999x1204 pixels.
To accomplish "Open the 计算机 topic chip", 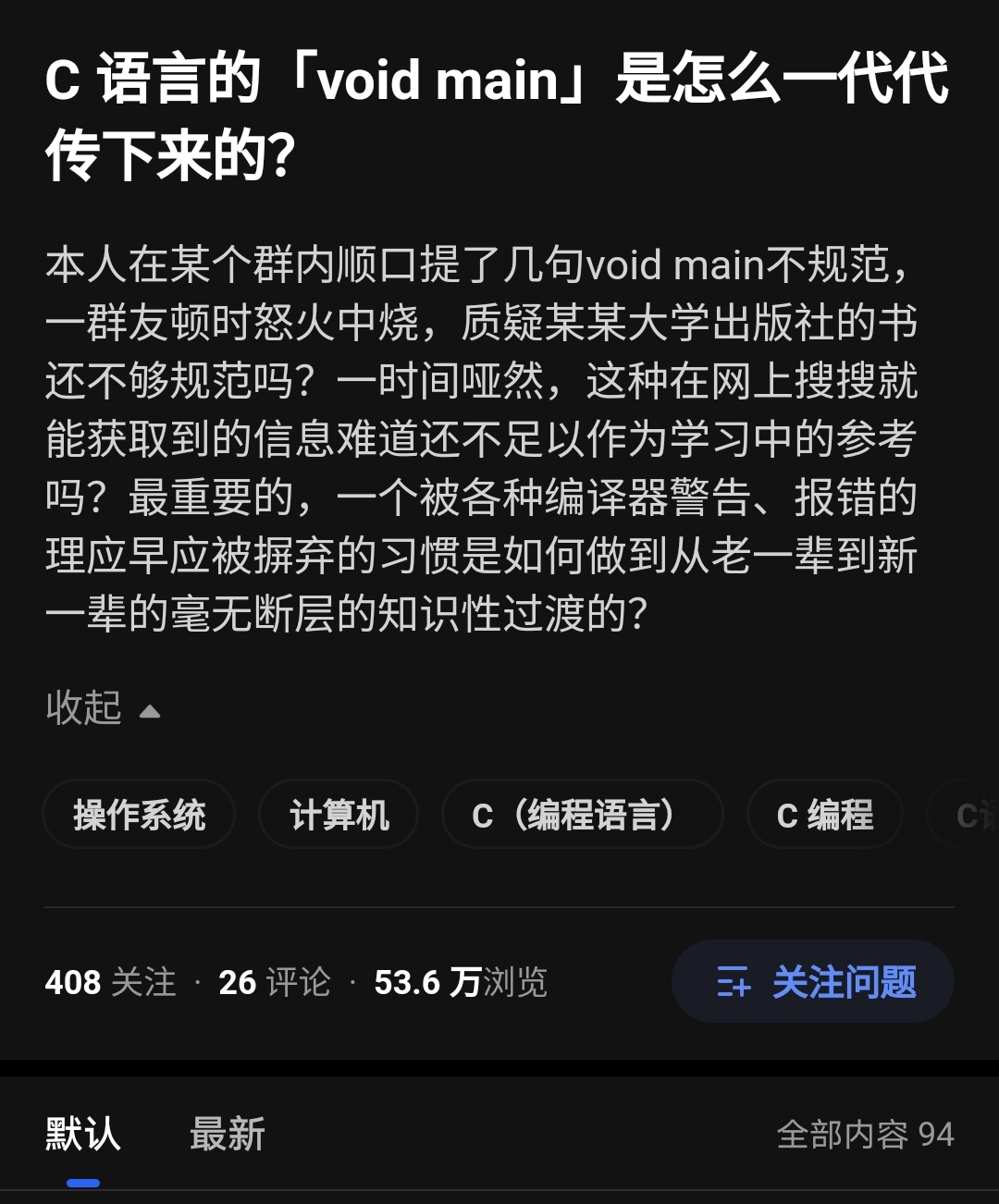I will [x=339, y=815].
